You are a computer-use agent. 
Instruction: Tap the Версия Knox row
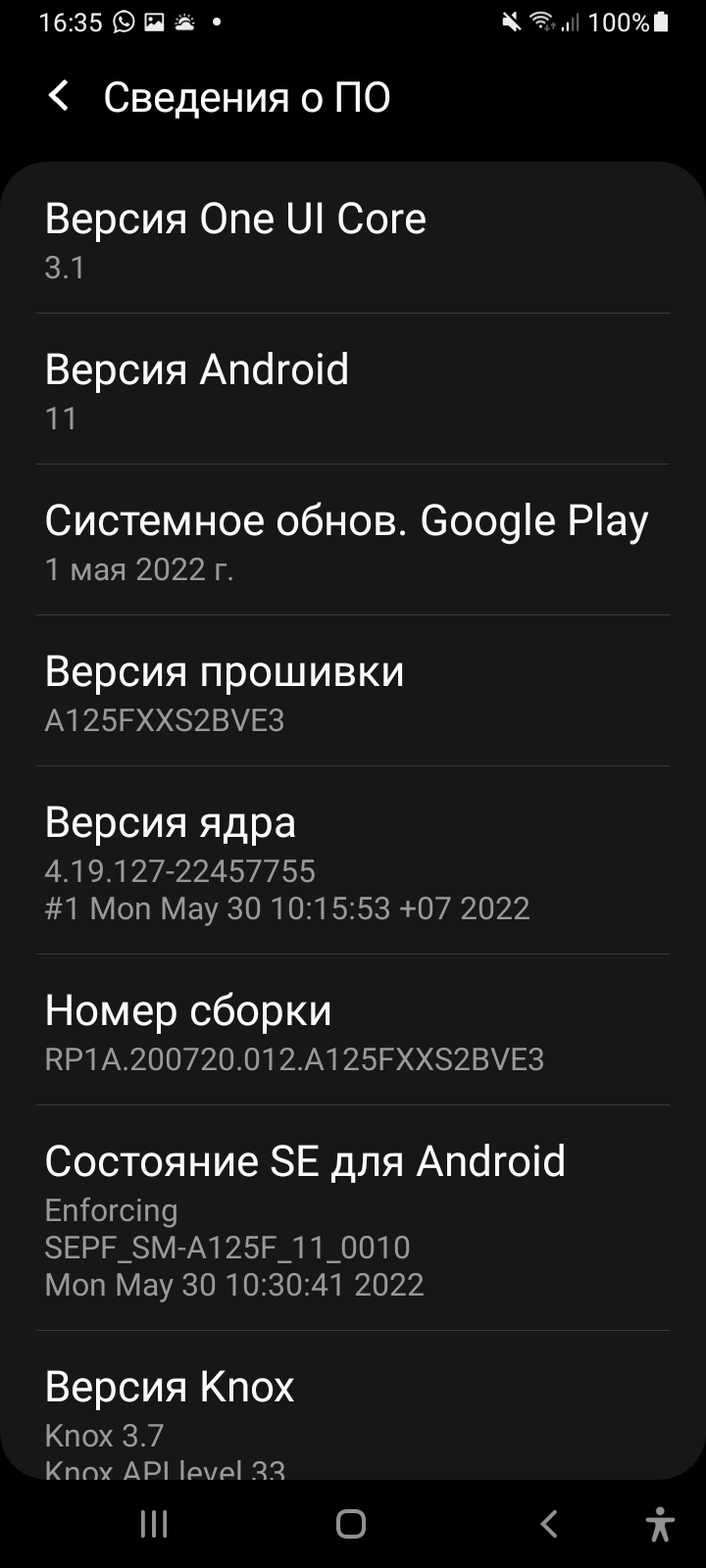353,1405
